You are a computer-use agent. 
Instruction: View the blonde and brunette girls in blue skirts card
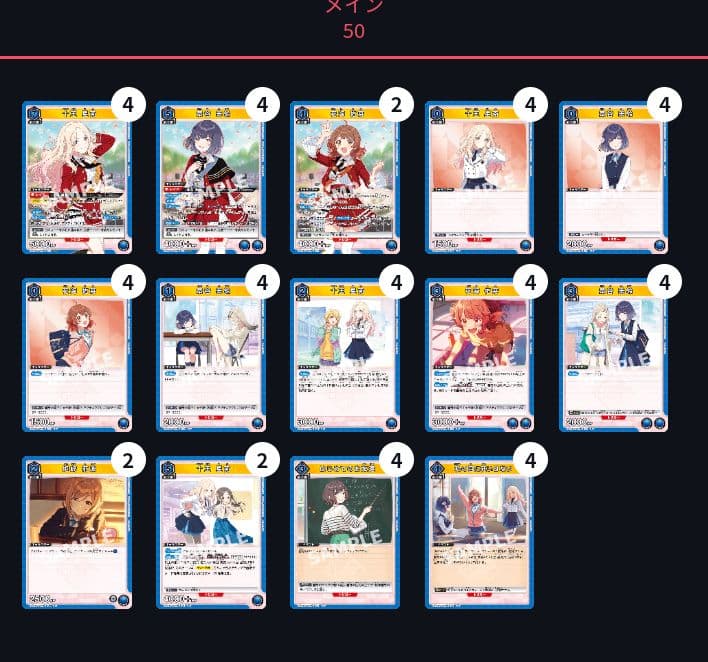[211, 533]
